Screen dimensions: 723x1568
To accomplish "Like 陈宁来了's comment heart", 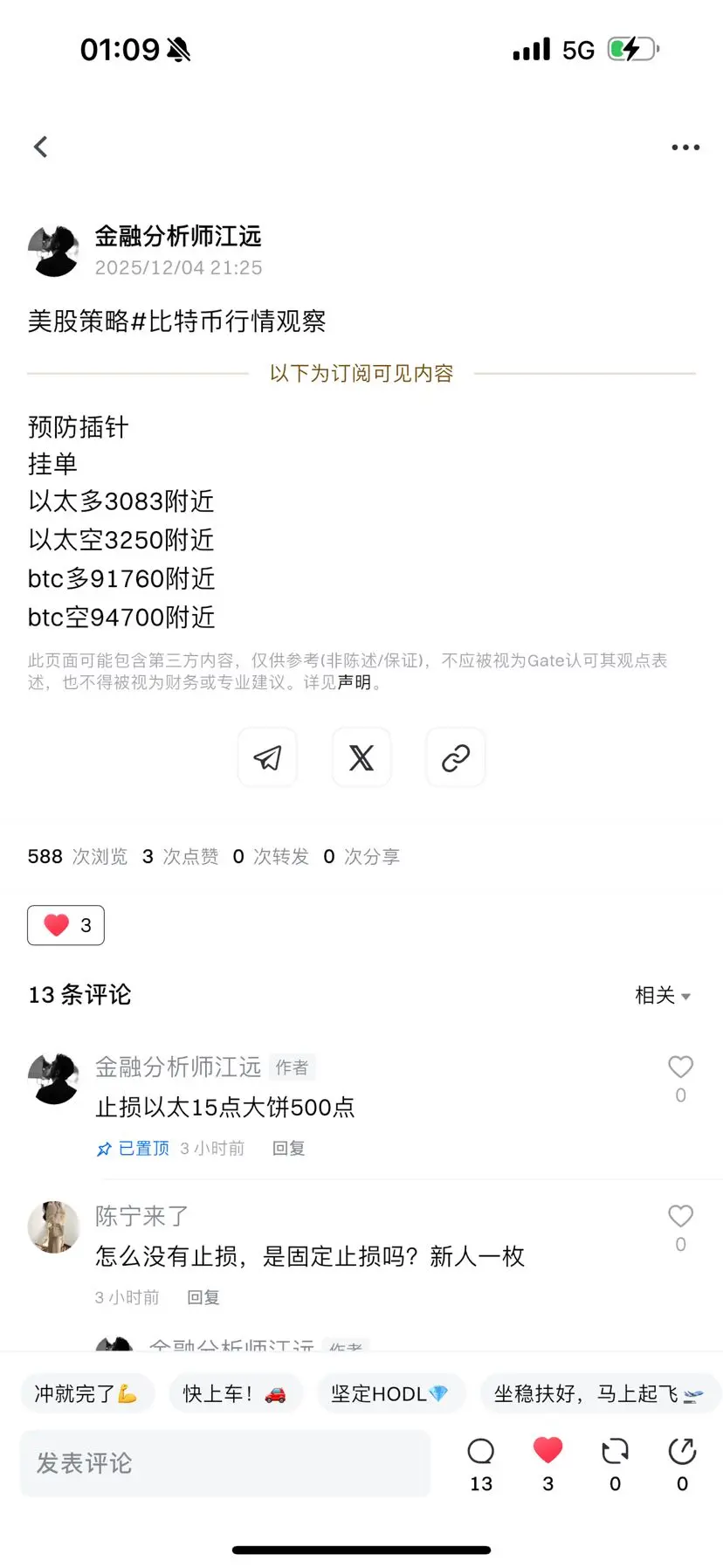I will (x=680, y=1215).
